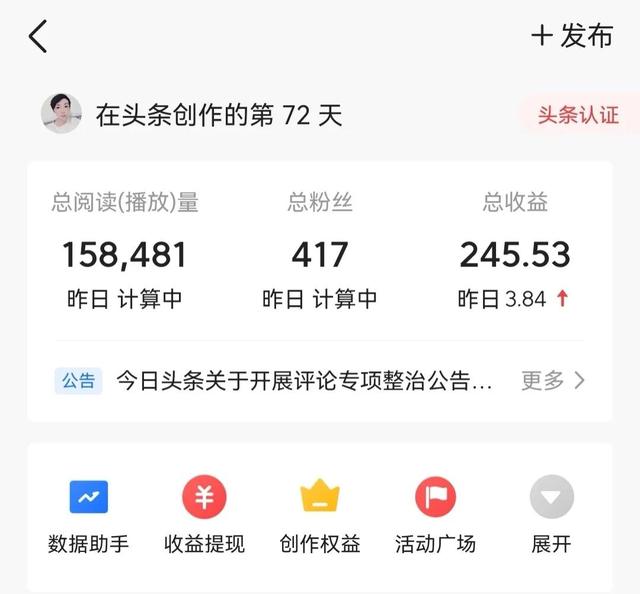Open total earnings 245.53
The width and height of the screenshot is (640, 594).
[515, 254]
